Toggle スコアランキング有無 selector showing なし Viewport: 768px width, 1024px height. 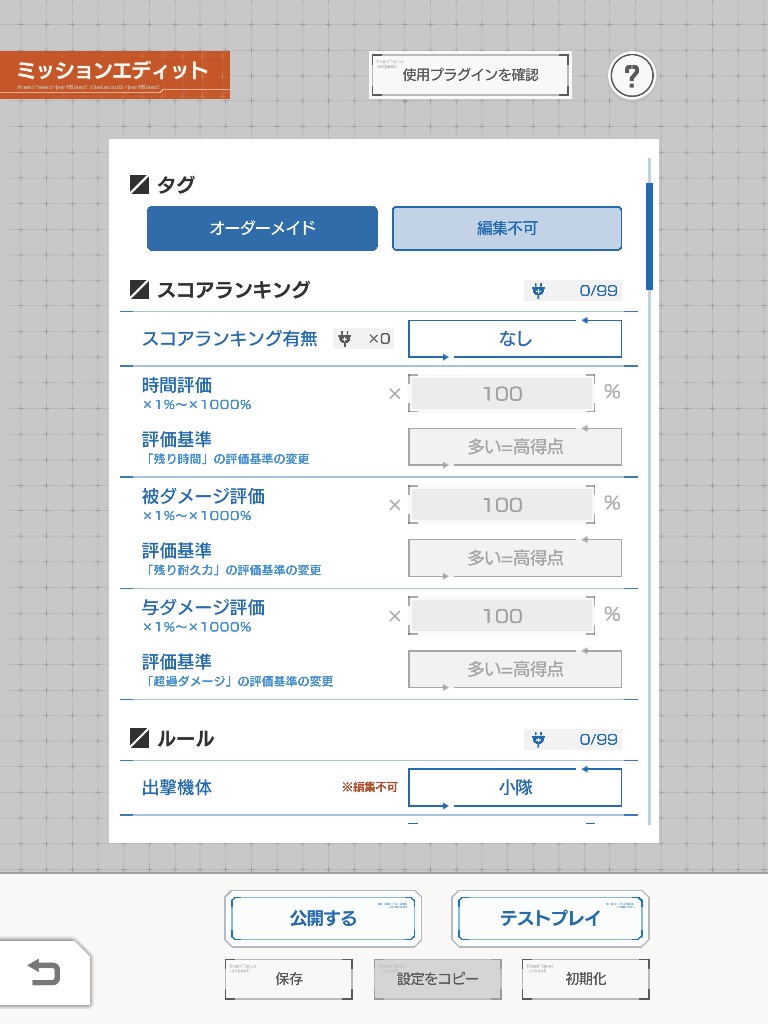tap(515, 339)
